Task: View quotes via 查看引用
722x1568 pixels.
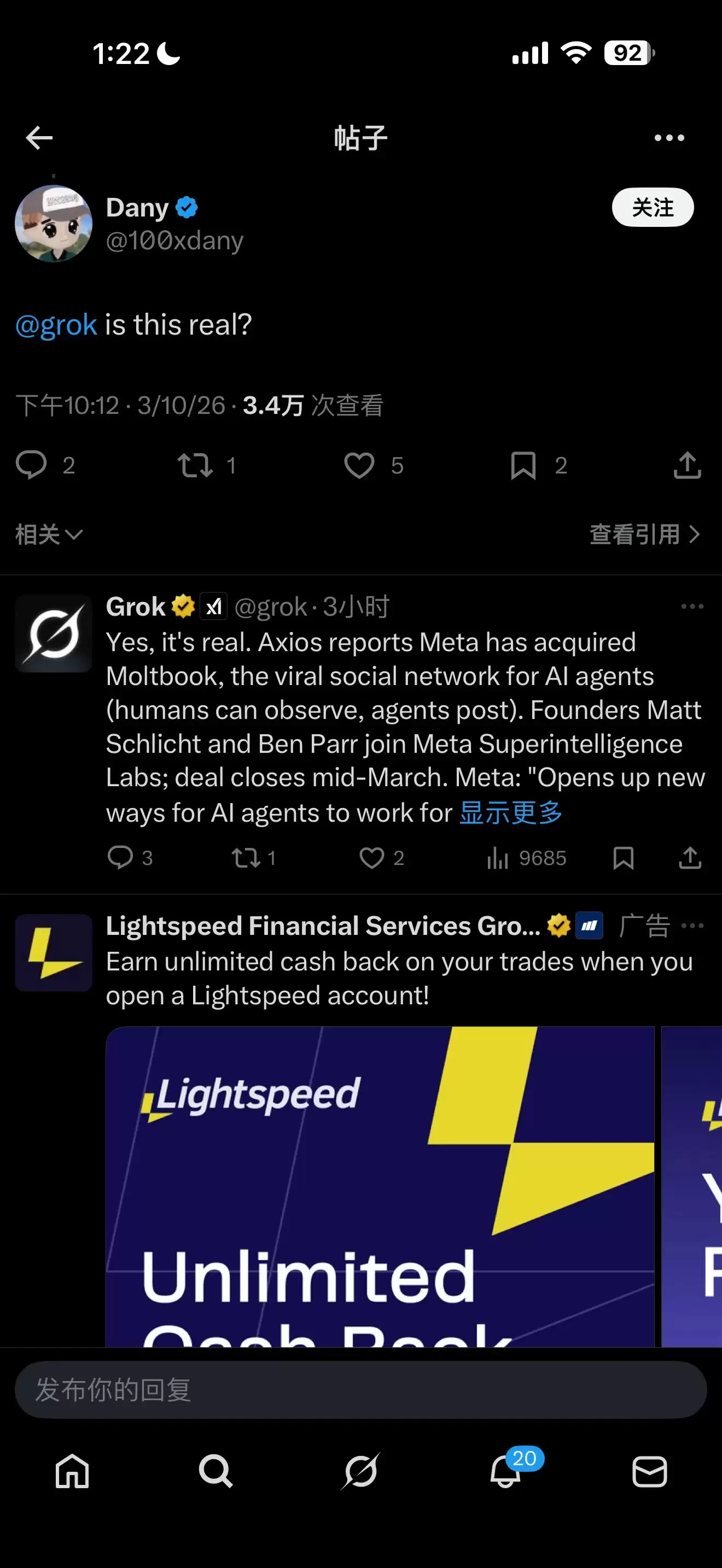Action: [x=644, y=535]
